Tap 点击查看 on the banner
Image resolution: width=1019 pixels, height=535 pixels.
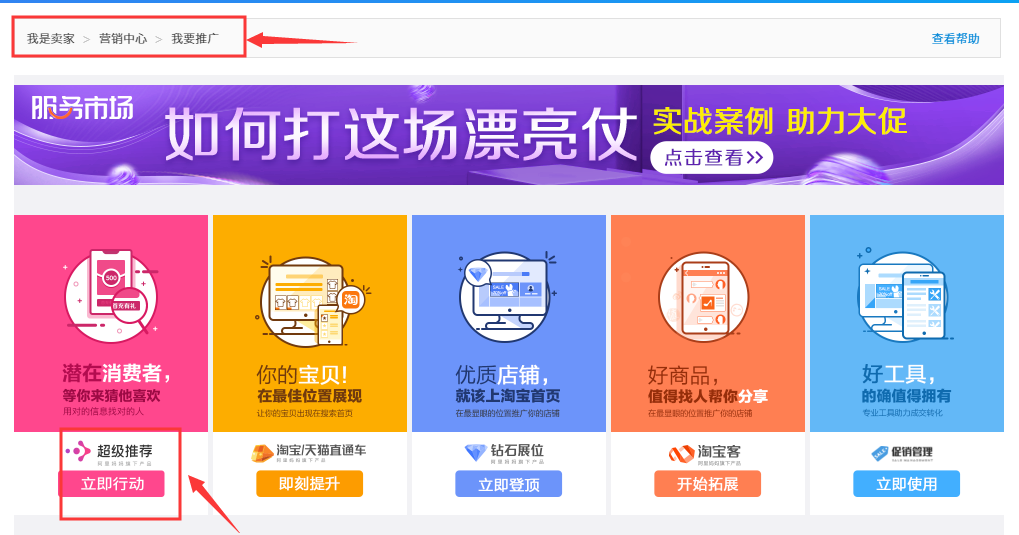(711, 157)
